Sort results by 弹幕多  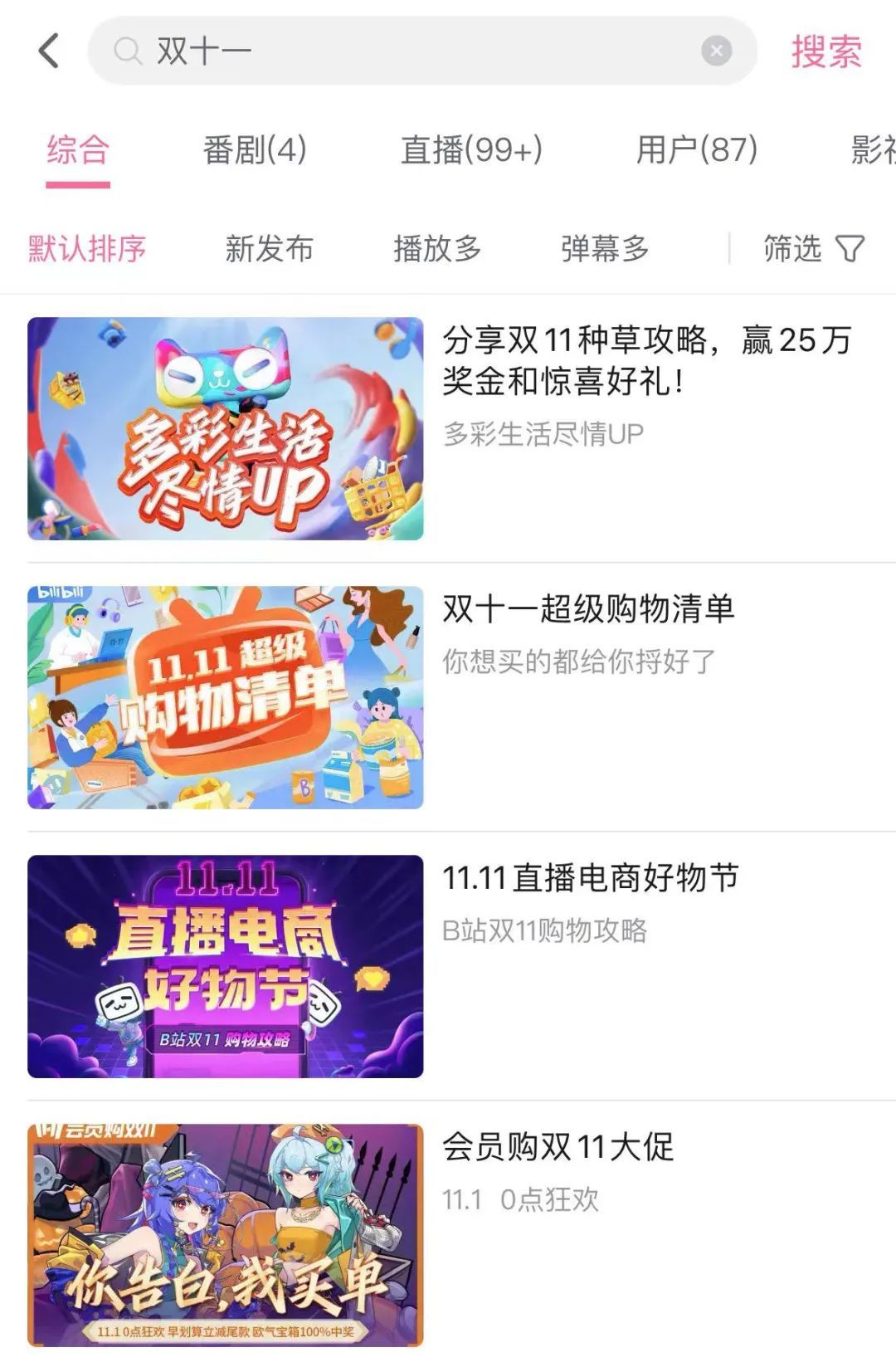click(x=605, y=248)
